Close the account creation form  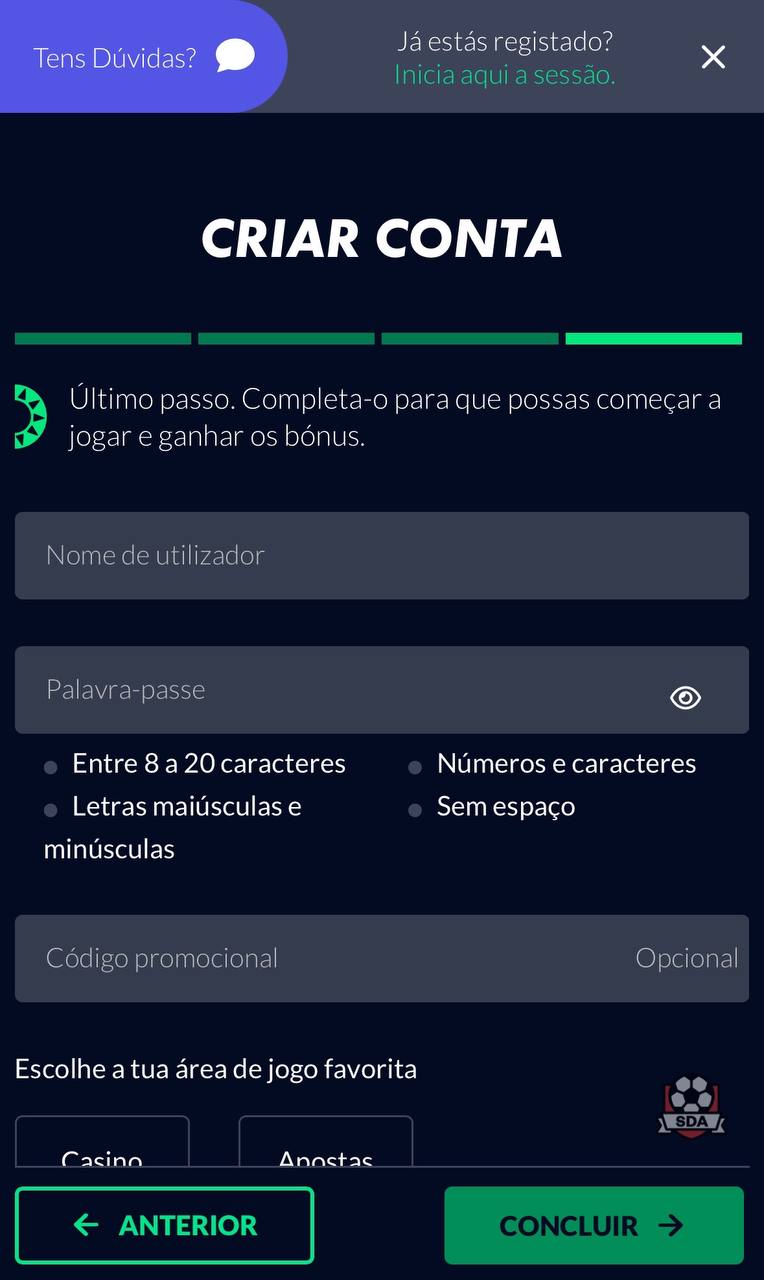713,57
